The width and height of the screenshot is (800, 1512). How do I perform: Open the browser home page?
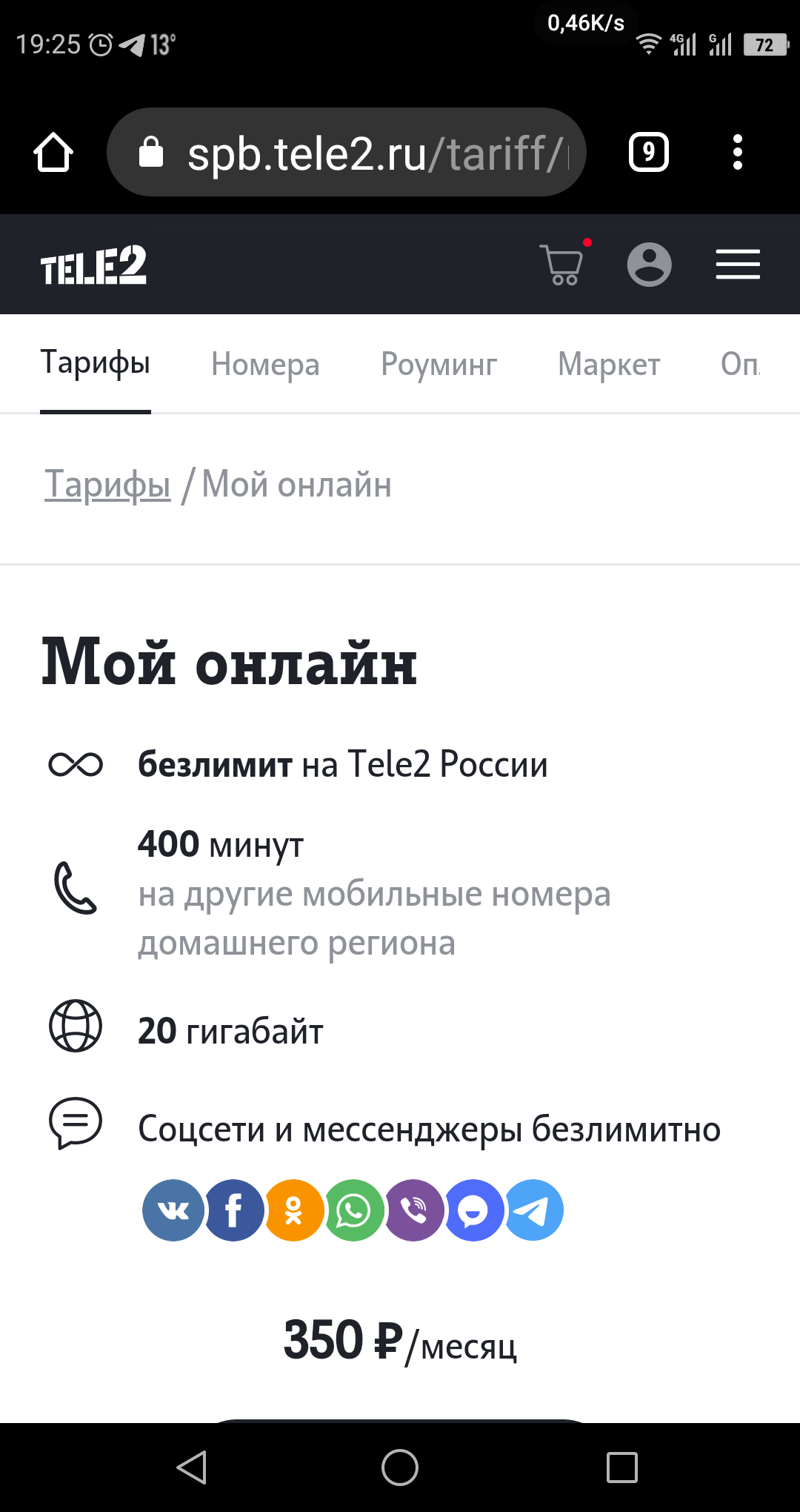point(53,153)
